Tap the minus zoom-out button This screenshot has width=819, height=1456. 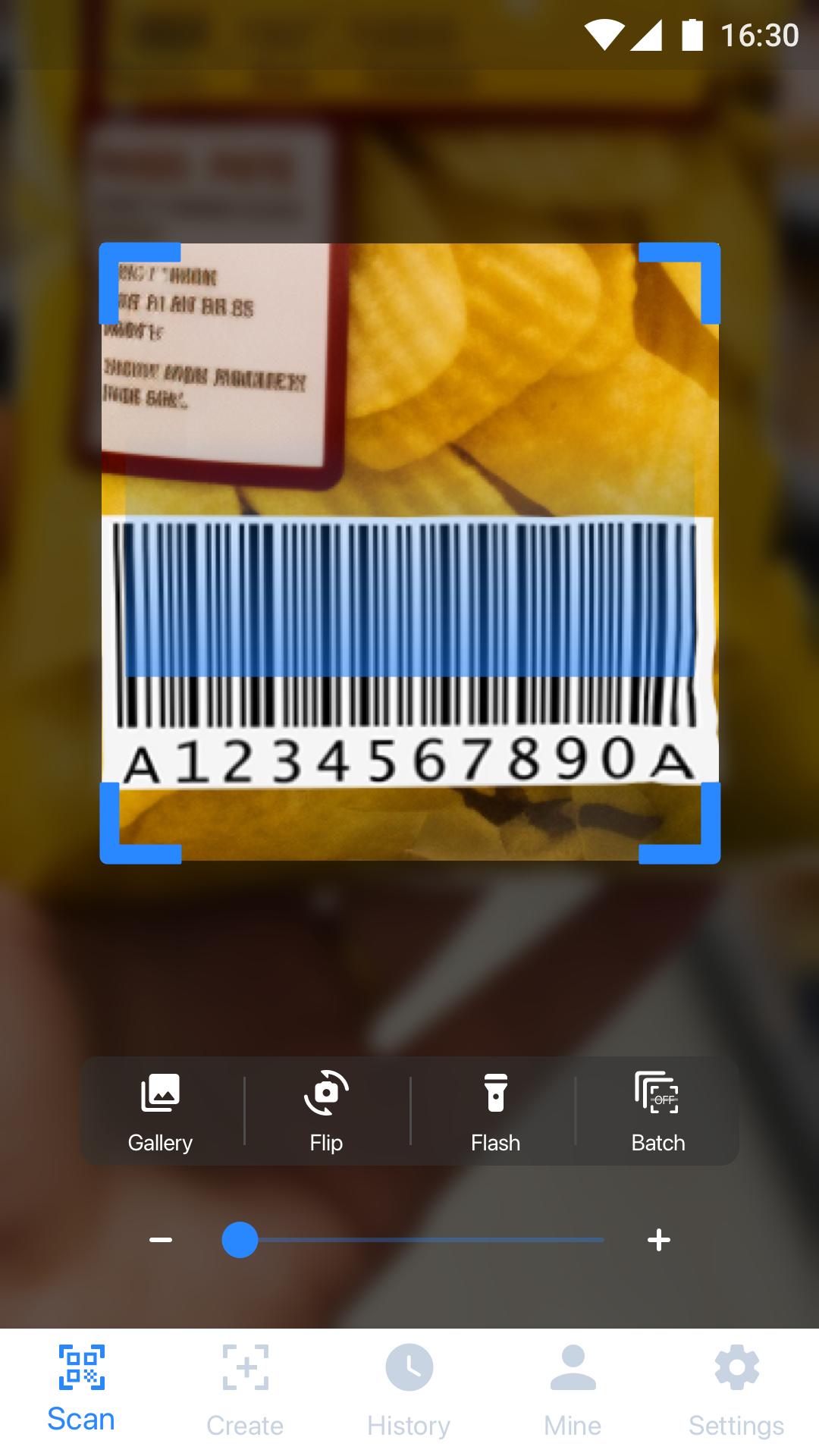[161, 1240]
